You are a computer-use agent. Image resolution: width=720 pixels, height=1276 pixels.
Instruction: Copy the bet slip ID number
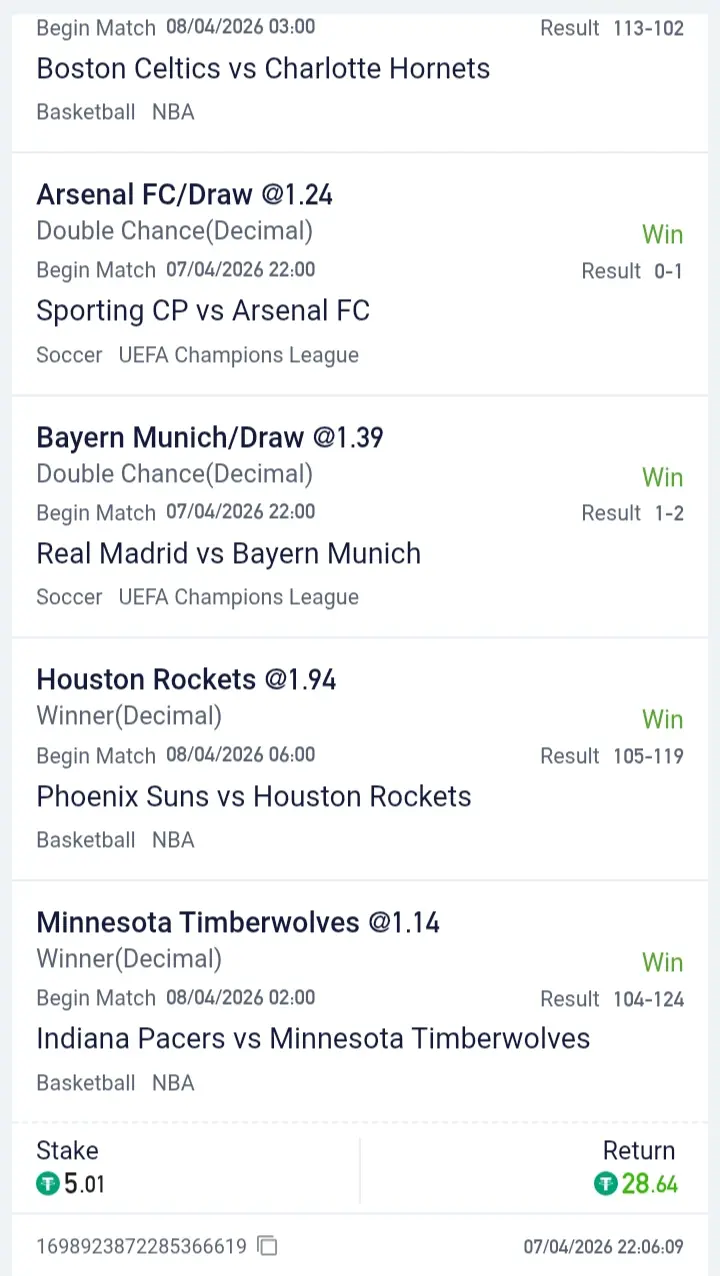tap(267, 1246)
